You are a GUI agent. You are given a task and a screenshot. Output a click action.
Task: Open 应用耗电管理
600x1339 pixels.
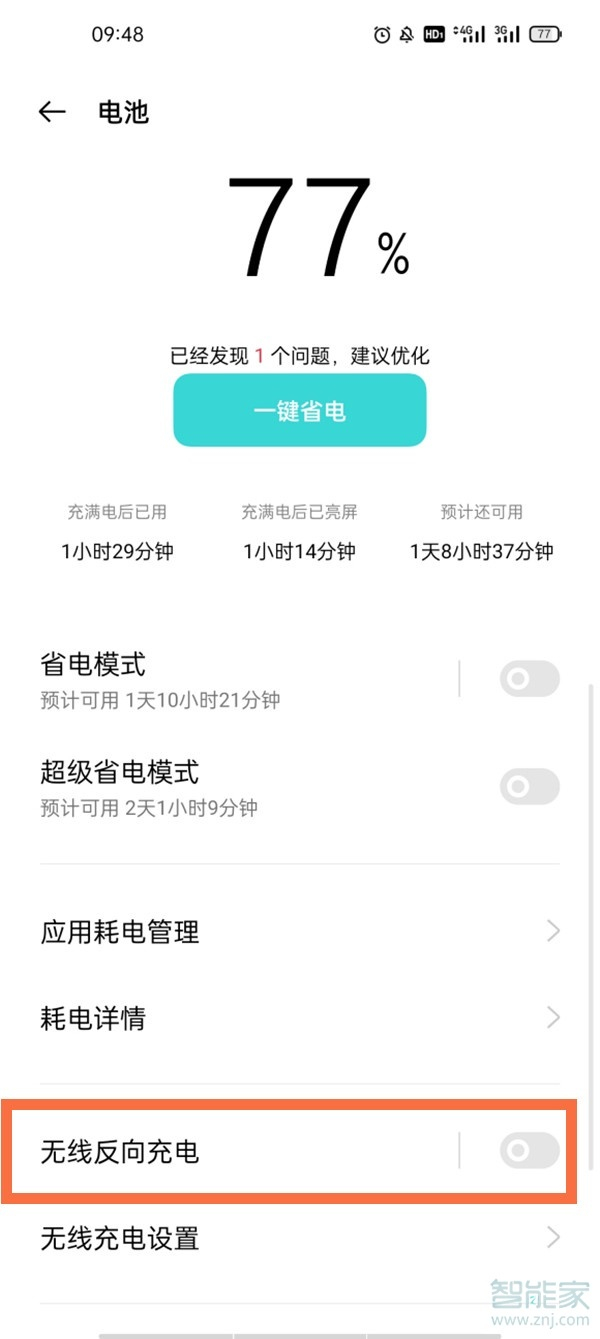tap(300, 932)
